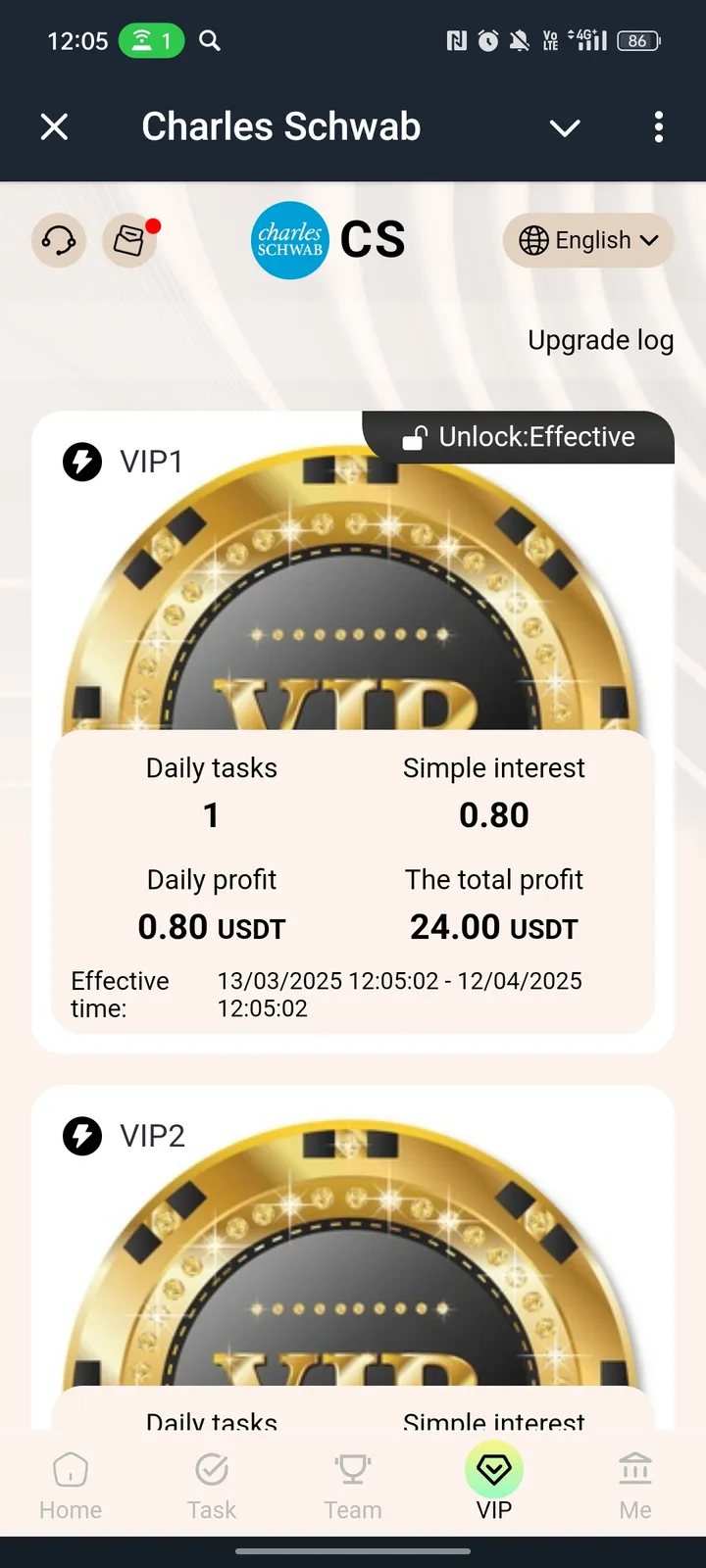This screenshot has width=706, height=1568.
Task: Open the messages inbox icon
Action: (x=130, y=240)
